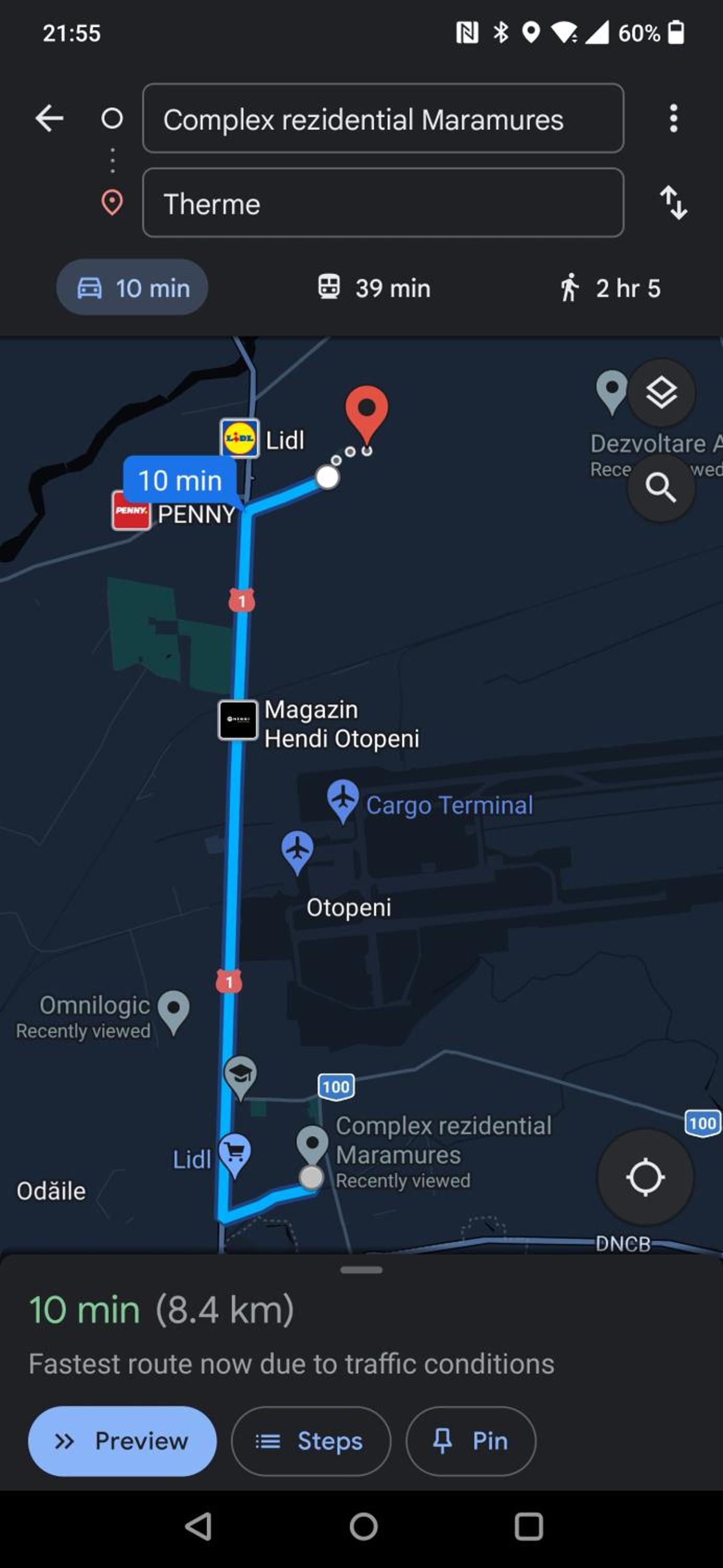The width and height of the screenshot is (723, 1568).
Task: Open the map layers button
Action: (x=661, y=393)
